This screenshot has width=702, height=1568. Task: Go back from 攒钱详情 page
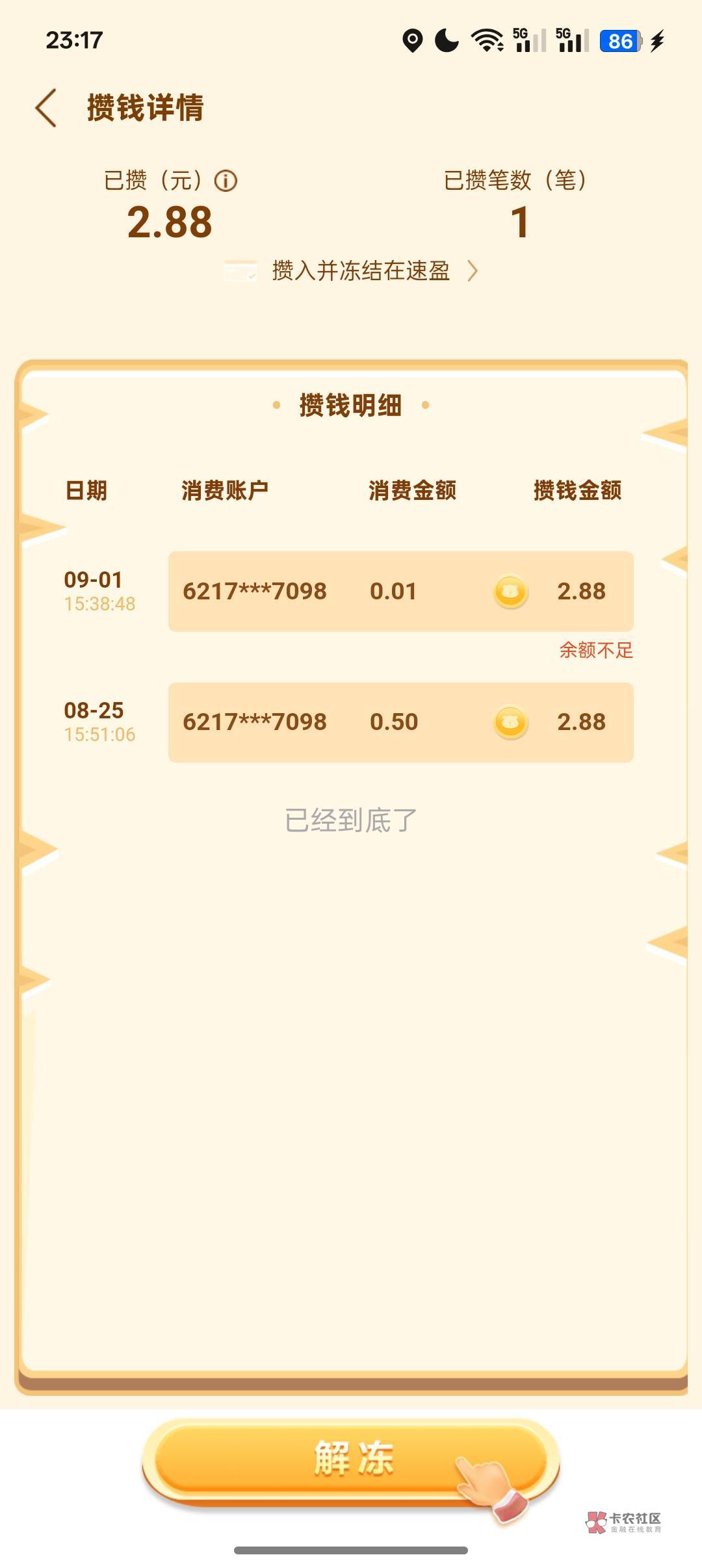click(x=46, y=108)
